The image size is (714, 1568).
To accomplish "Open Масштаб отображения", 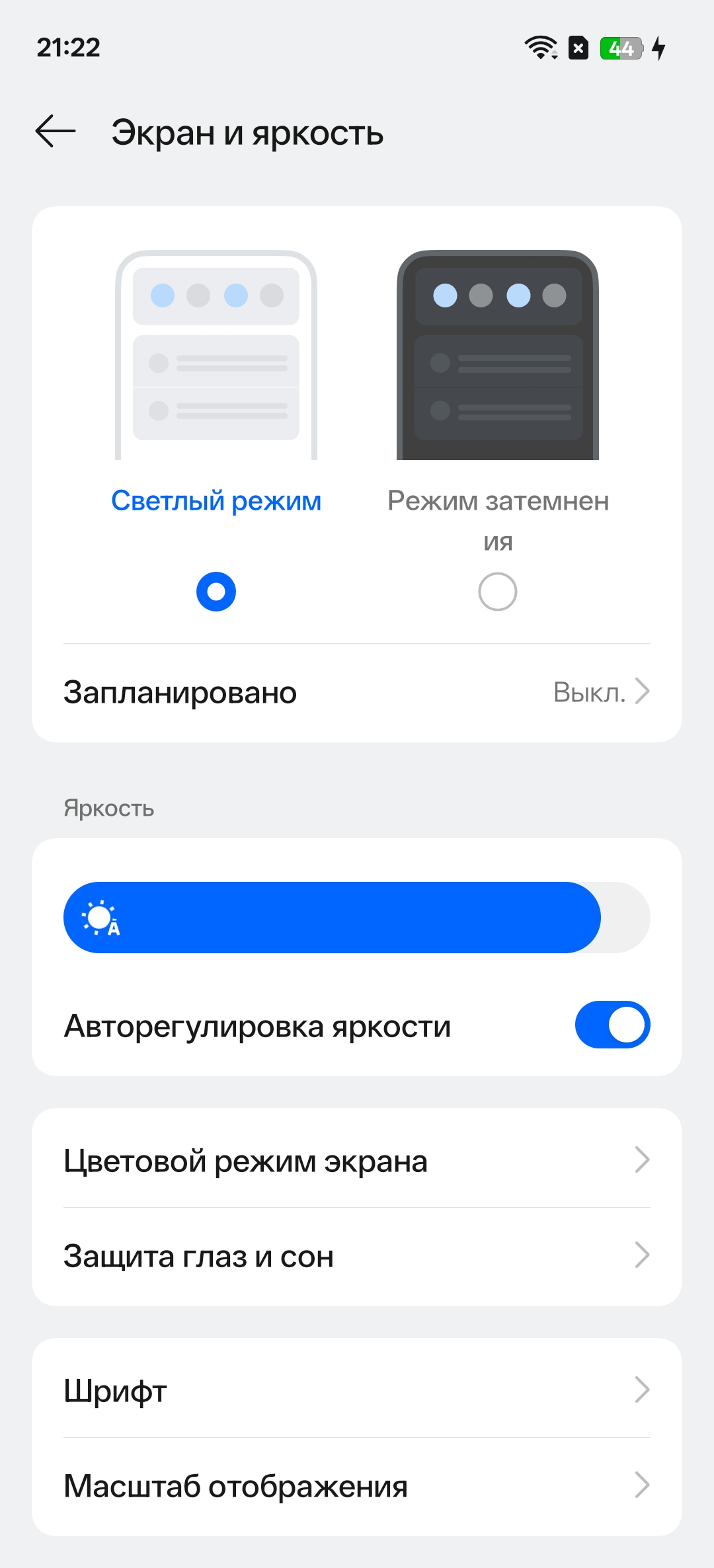I will point(357,1486).
